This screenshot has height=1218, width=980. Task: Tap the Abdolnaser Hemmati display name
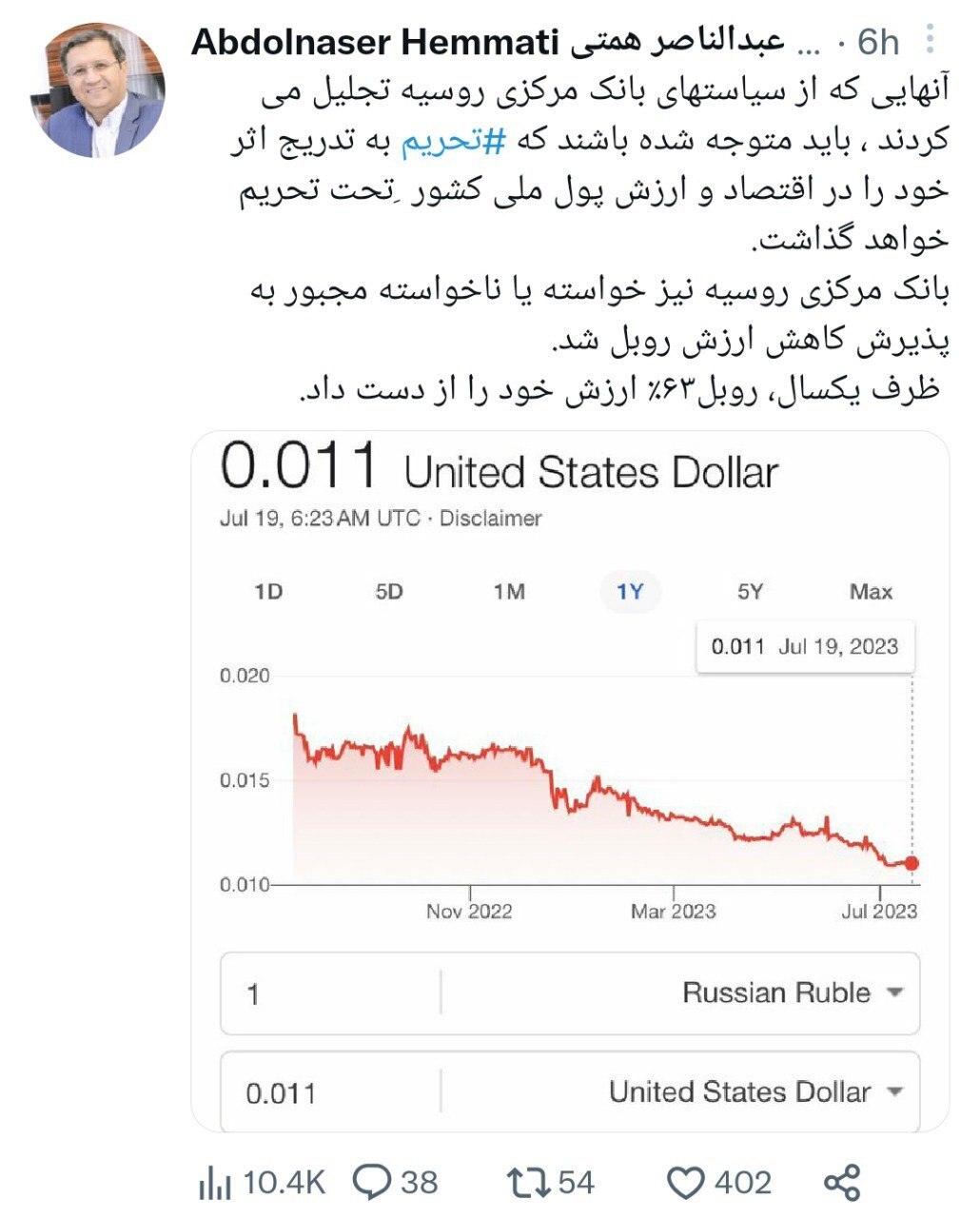[374, 42]
